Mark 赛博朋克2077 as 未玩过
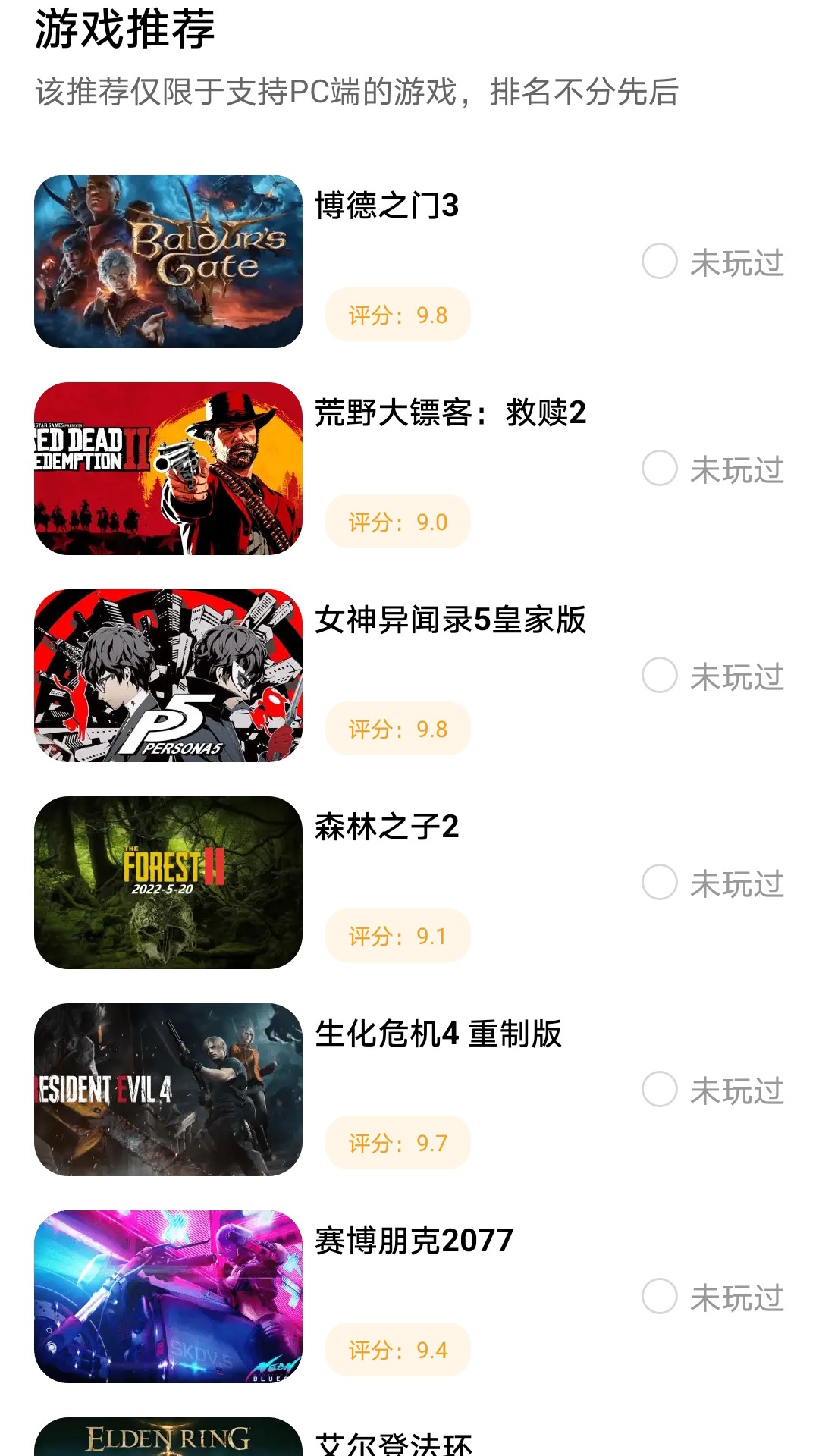 660,1297
